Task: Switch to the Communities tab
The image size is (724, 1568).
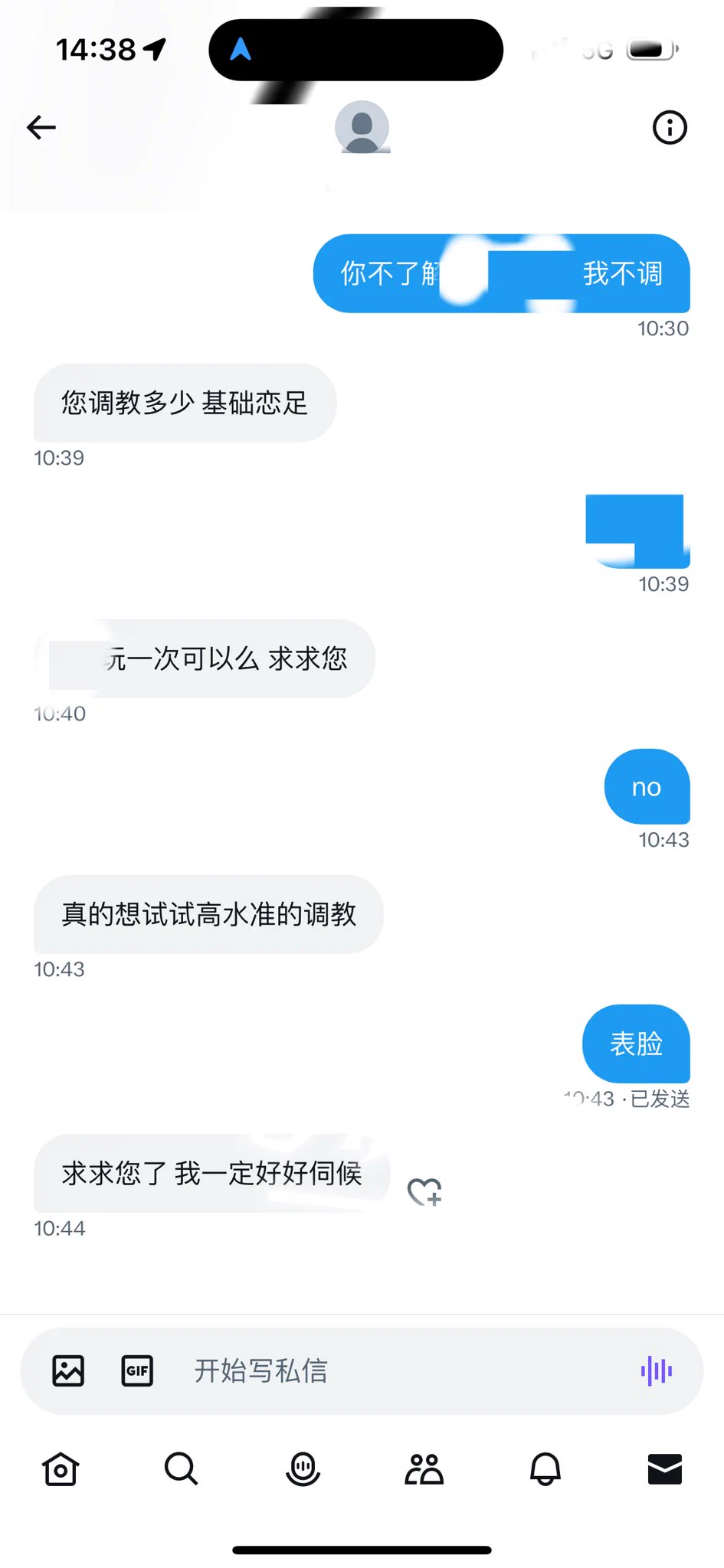Action: click(x=424, y=1468)
